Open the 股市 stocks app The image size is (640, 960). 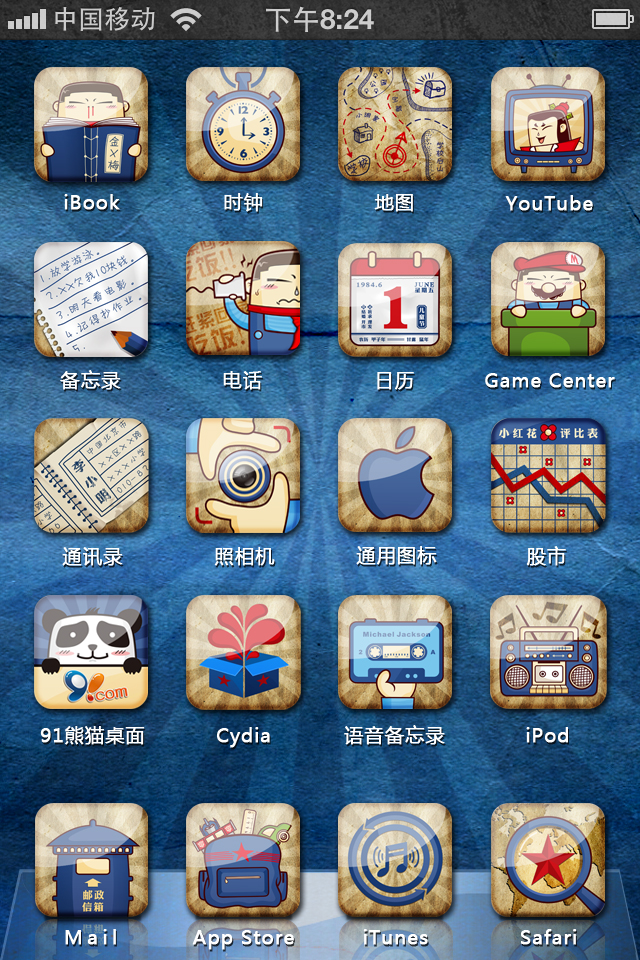548,476
